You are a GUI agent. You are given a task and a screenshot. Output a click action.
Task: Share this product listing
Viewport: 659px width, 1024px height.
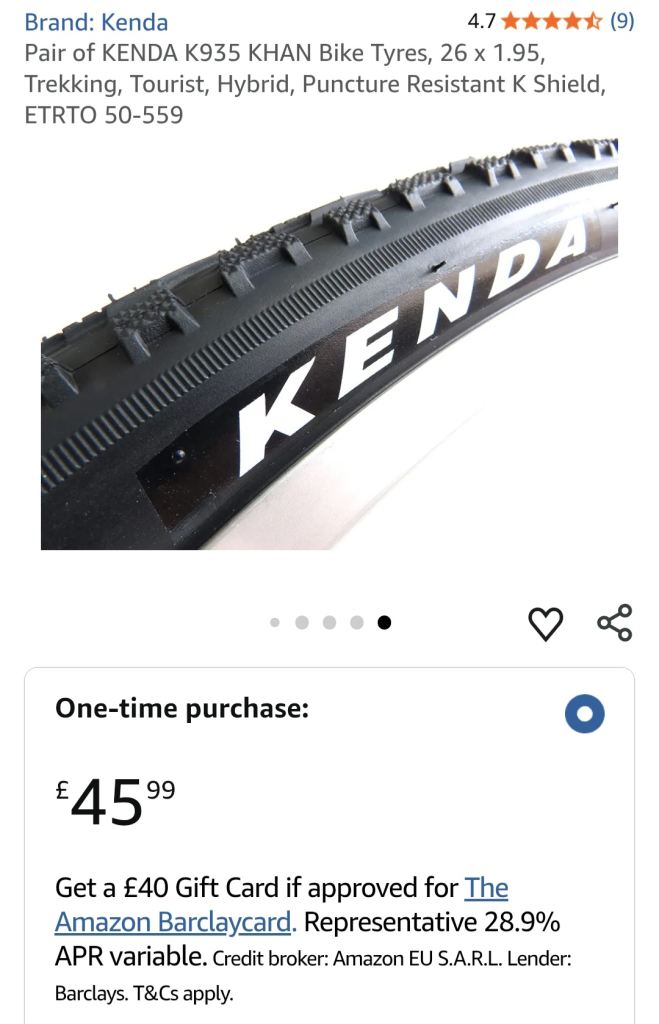tap(614, 622)
